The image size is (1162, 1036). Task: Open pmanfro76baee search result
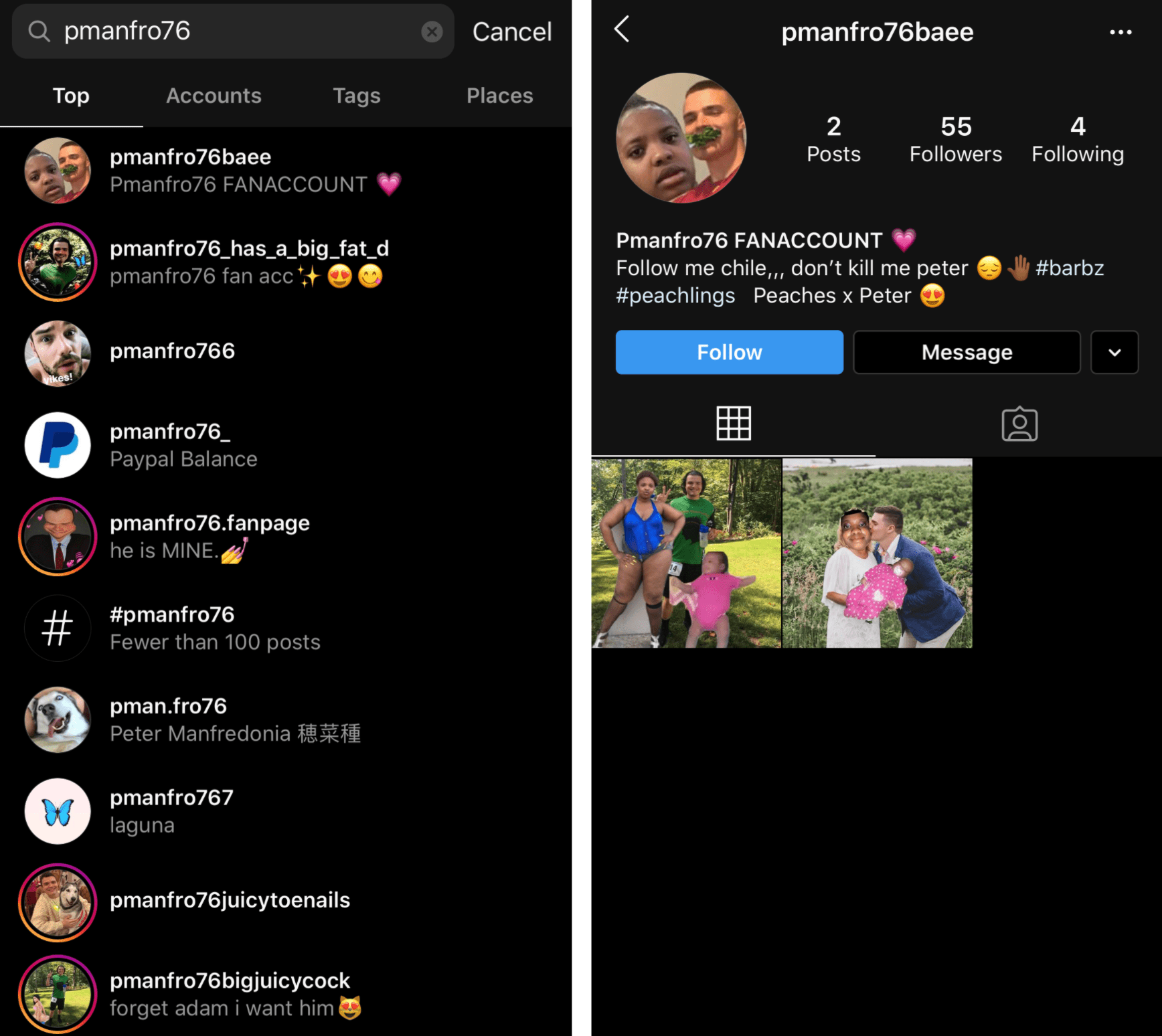pyautogui.click(x=190, y=170)
